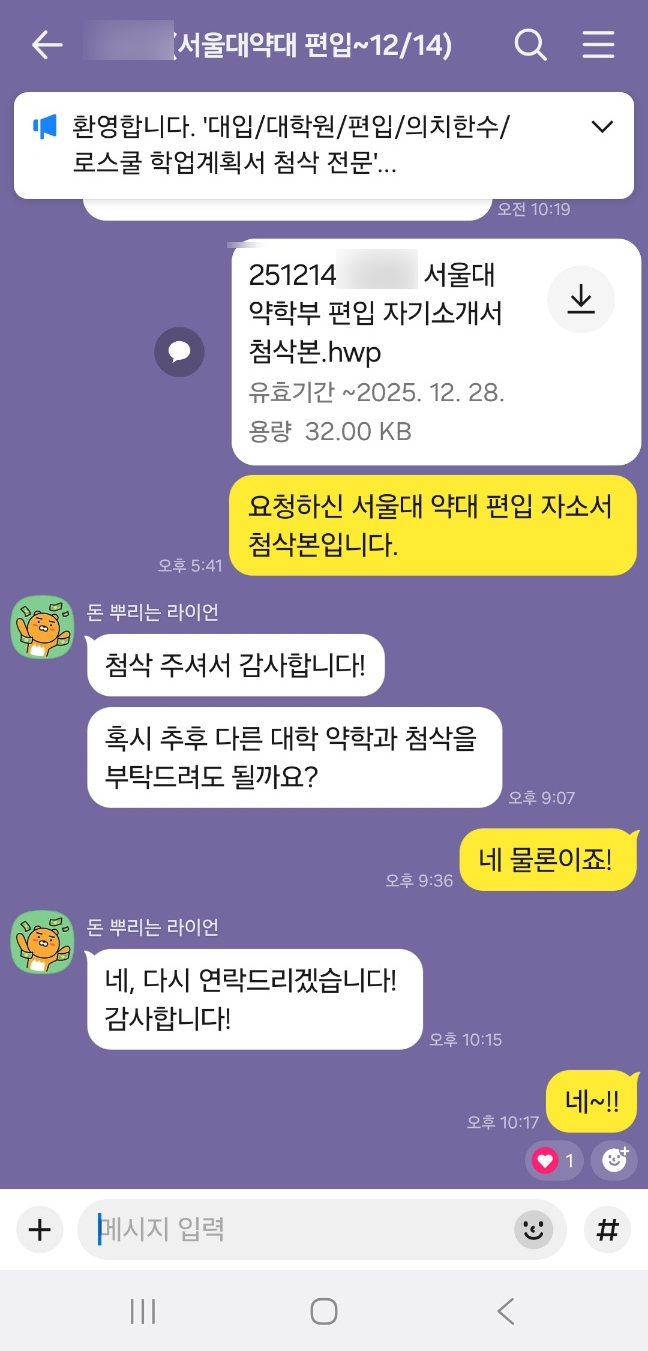Open the recent apps view
648x1351 pixels.
point(143,1311)
